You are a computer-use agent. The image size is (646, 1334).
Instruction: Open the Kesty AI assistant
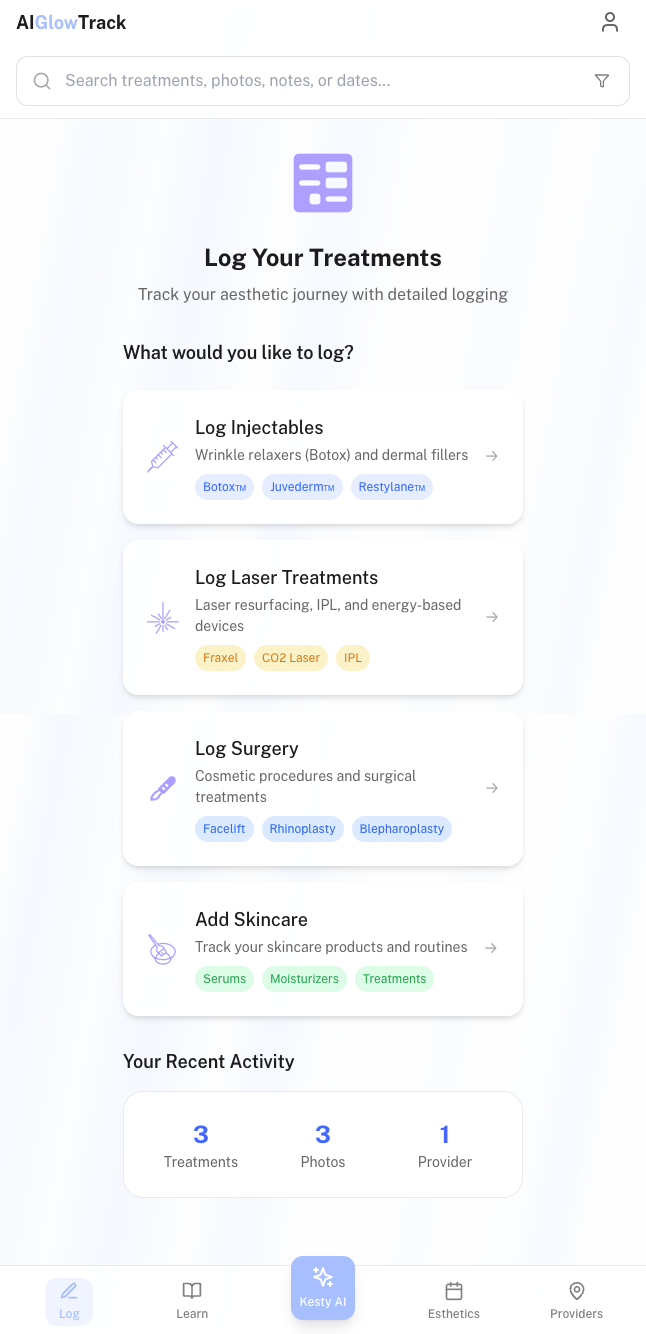pos(323,1287)
